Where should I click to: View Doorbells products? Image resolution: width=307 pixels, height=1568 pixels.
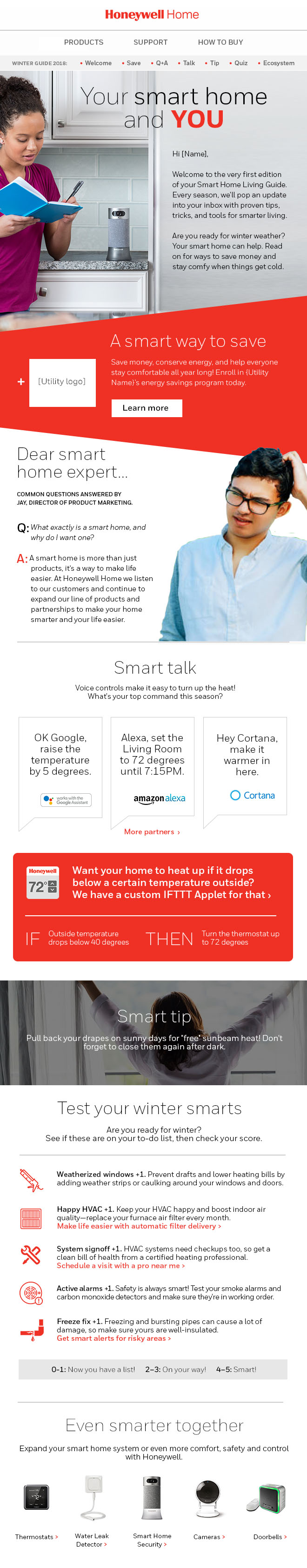(269, 1536)
